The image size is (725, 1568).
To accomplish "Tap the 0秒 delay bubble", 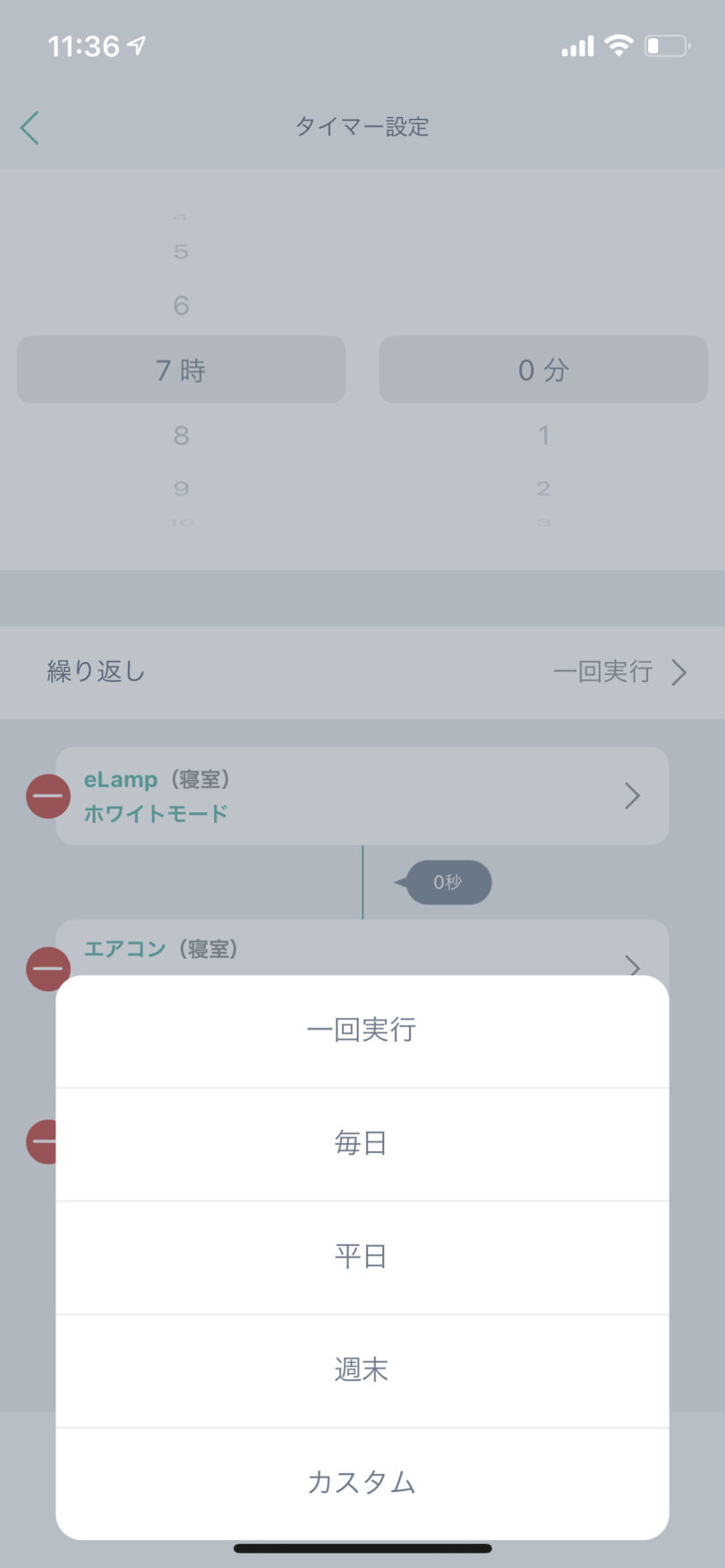I will pos(448,882).
